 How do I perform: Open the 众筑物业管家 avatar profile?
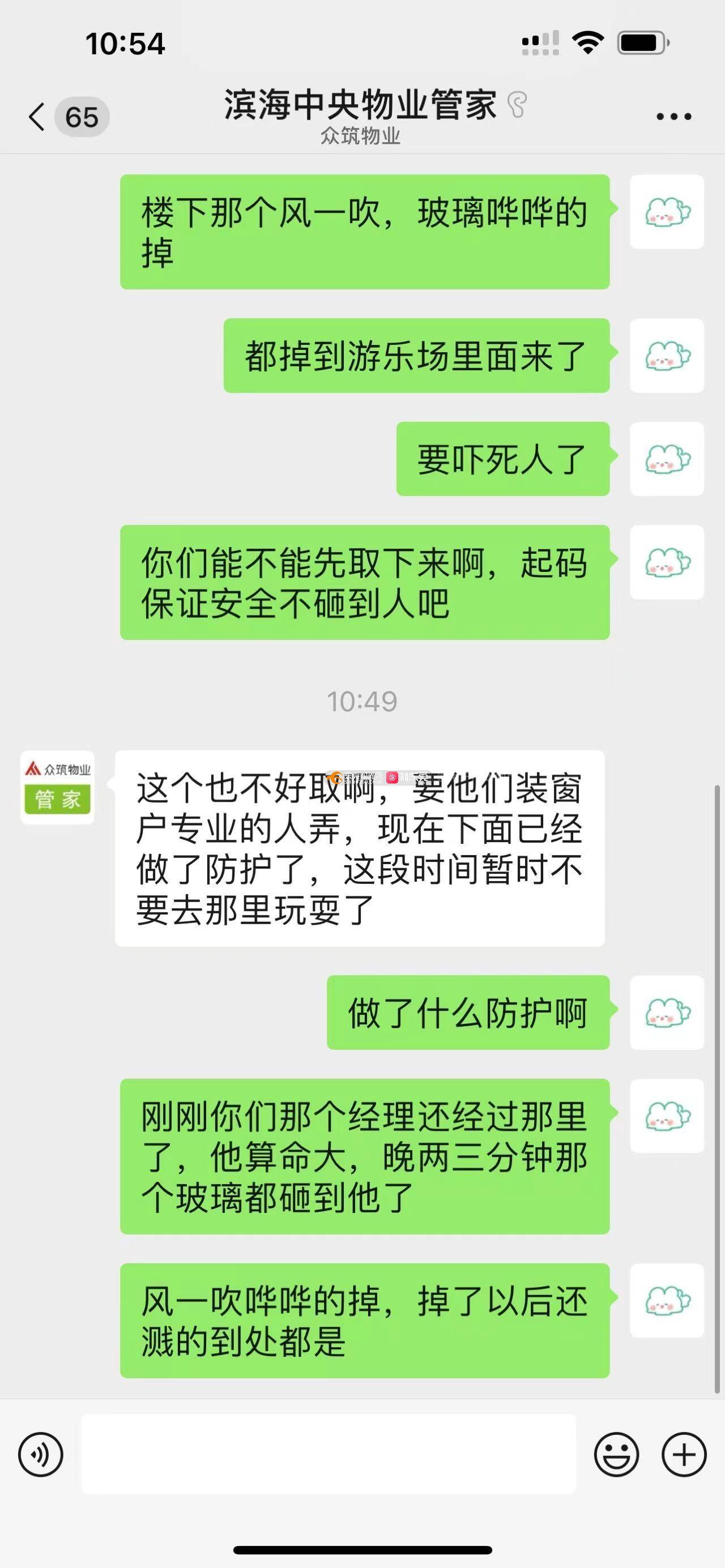(x=57, y=787)
